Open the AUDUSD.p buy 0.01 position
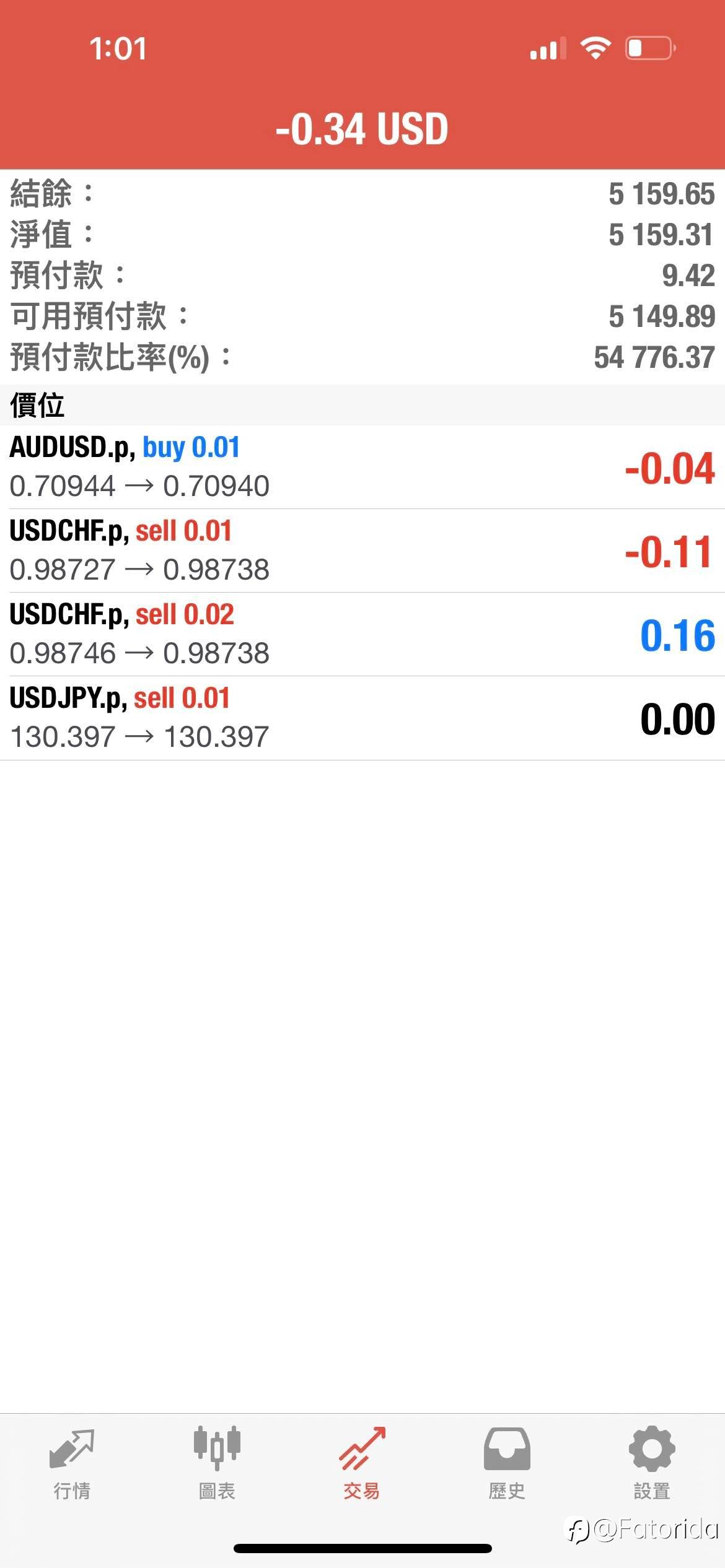Viewport: 725px width, 1568px height. pyautogui.click(x=362, y=467)
